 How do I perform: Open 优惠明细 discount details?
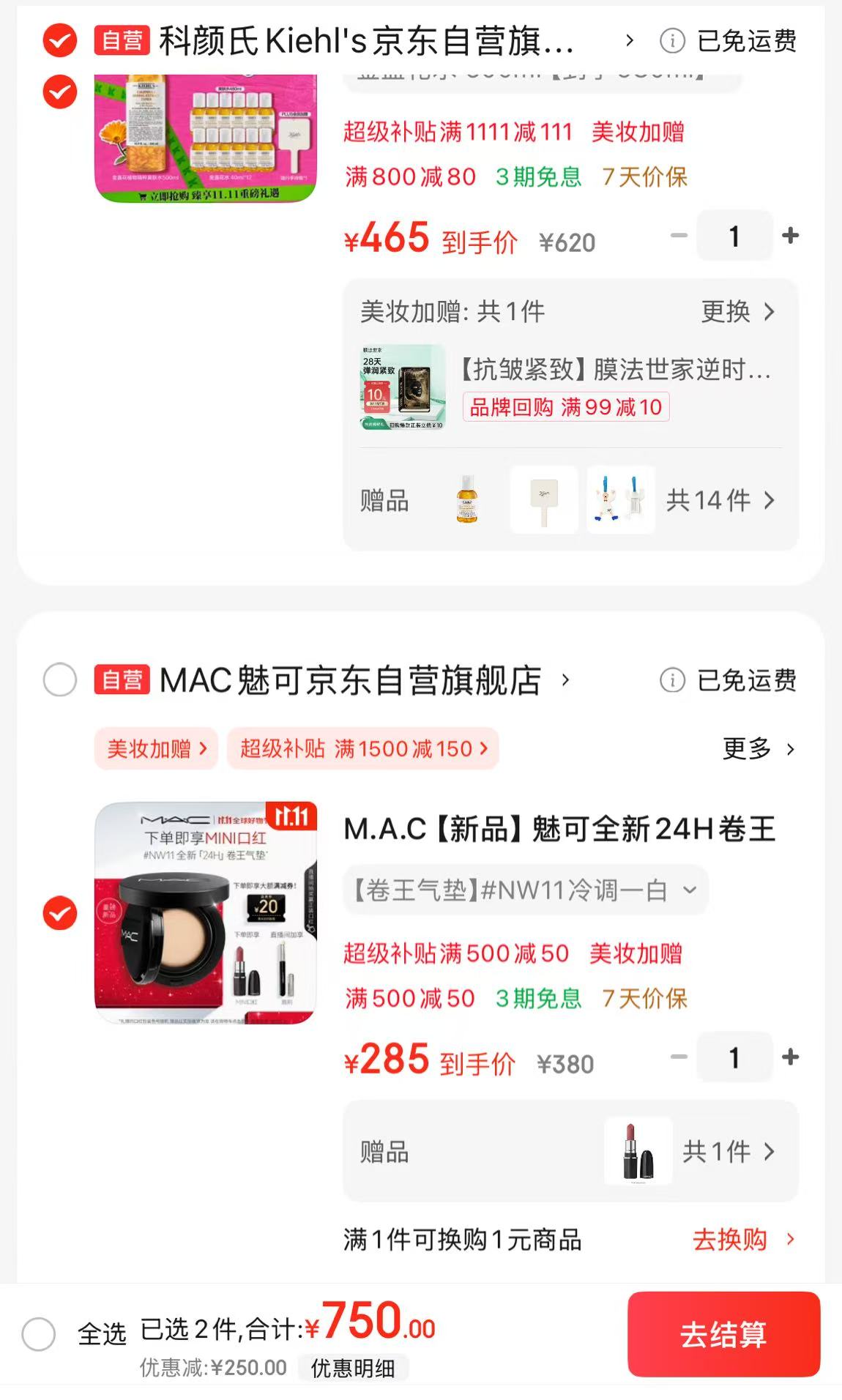(x=353, y=1368)
